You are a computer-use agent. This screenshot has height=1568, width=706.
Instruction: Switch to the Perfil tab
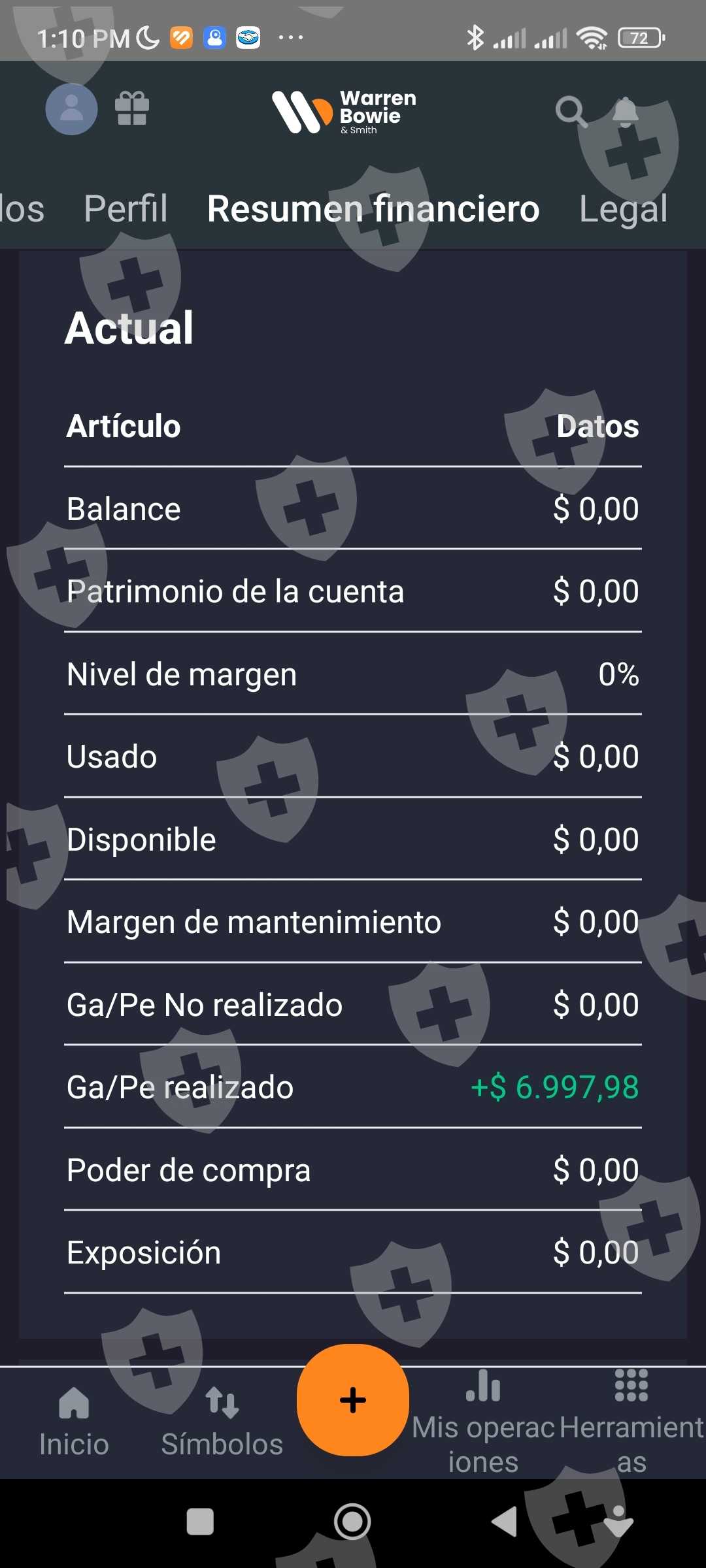[126, 209]
